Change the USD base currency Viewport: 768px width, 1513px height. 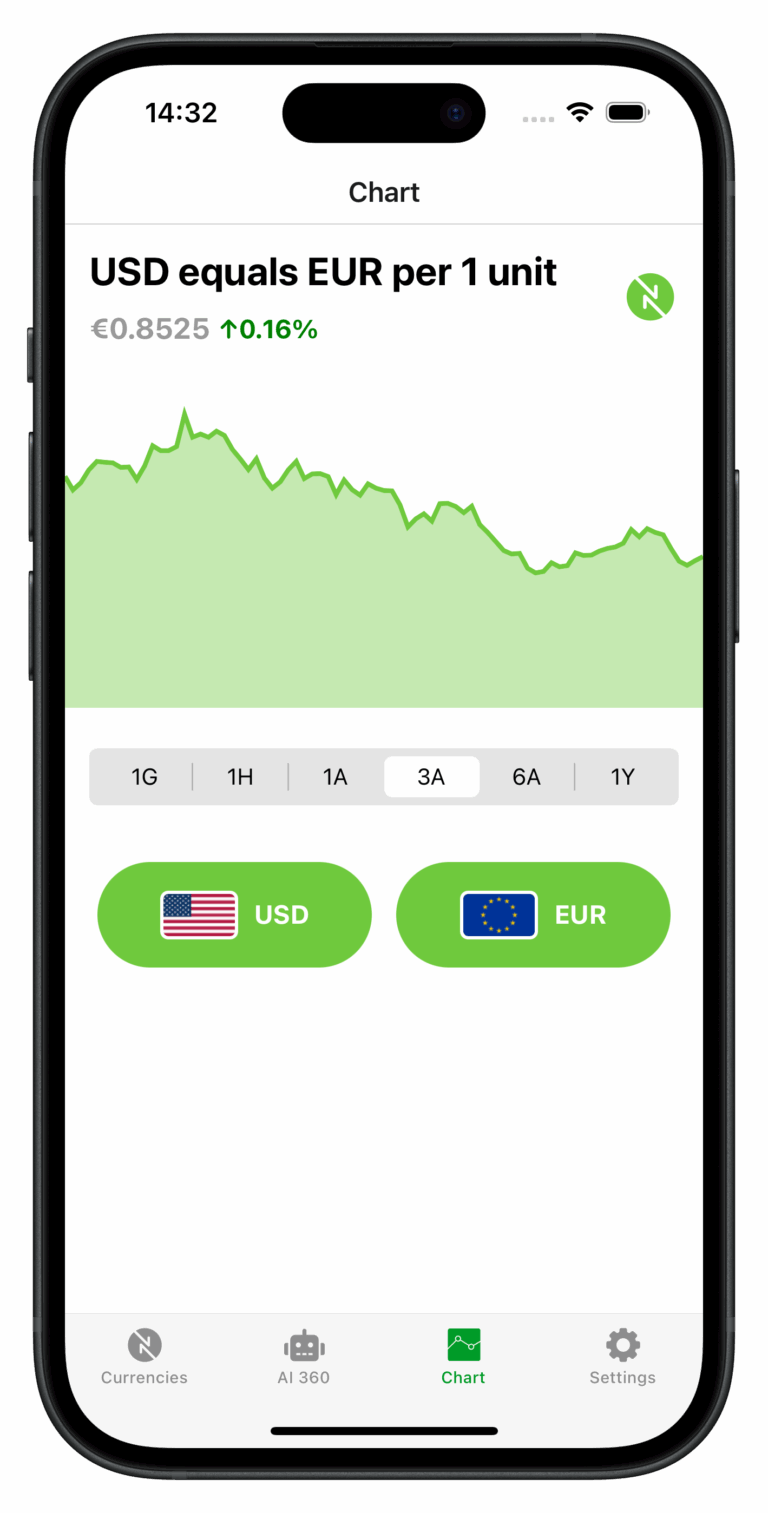coord(234,915)
